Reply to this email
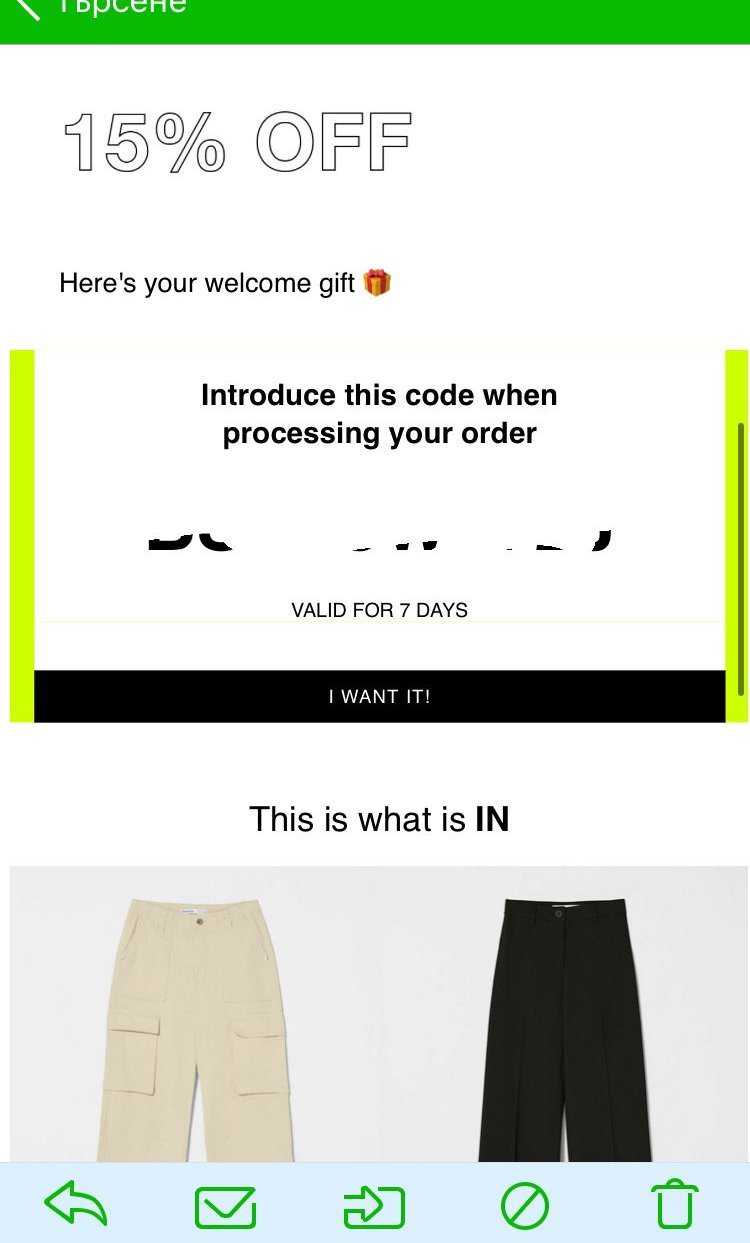The height and width of the screenshot is (1243, 750). tap(76, 1203)
